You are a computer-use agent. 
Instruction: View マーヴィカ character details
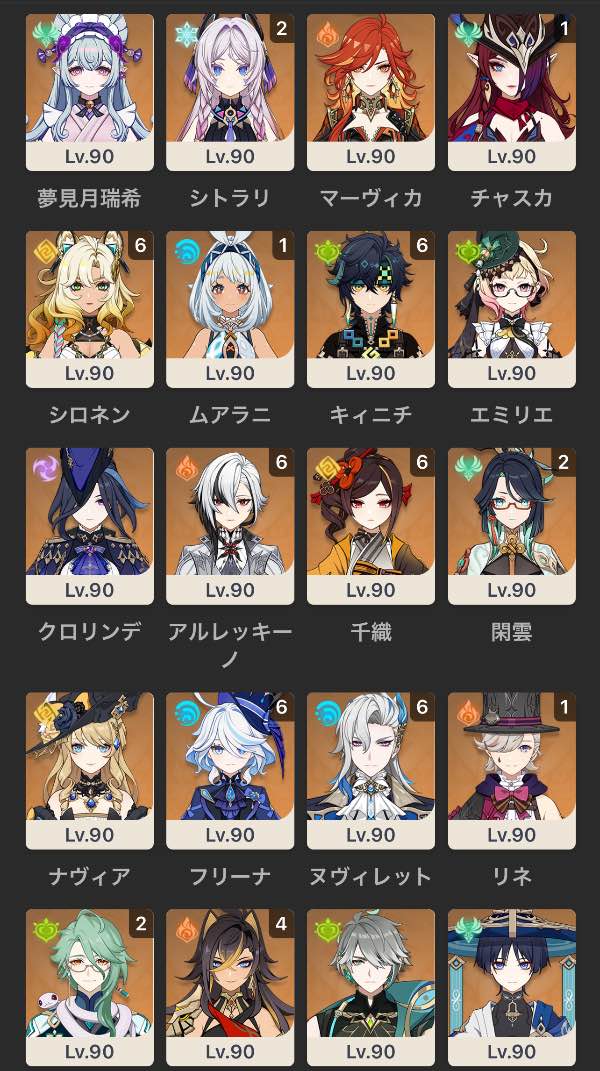pyautogui.click(x=371, y=92)
